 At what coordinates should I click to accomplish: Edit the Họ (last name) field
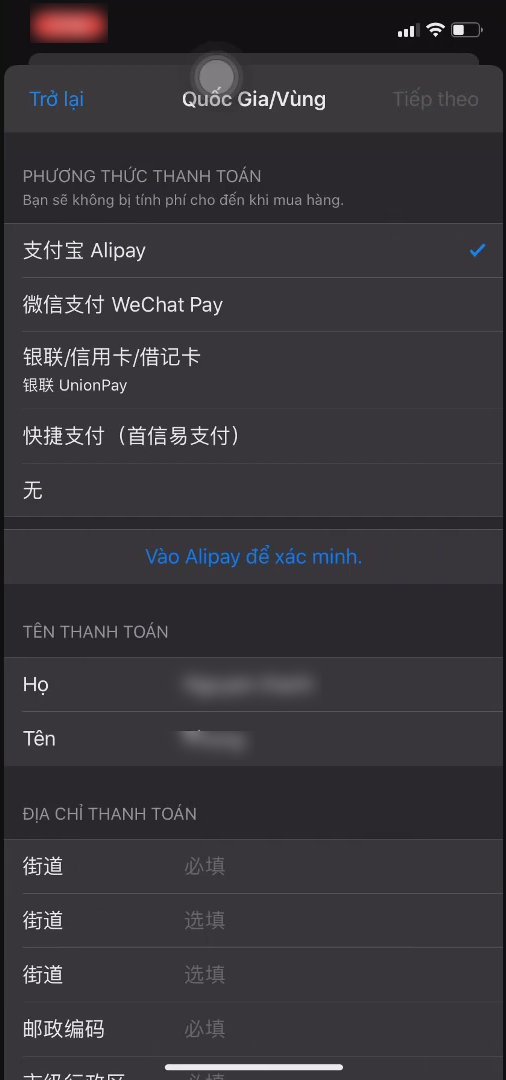pyautogui.click(x=253, y=685)
